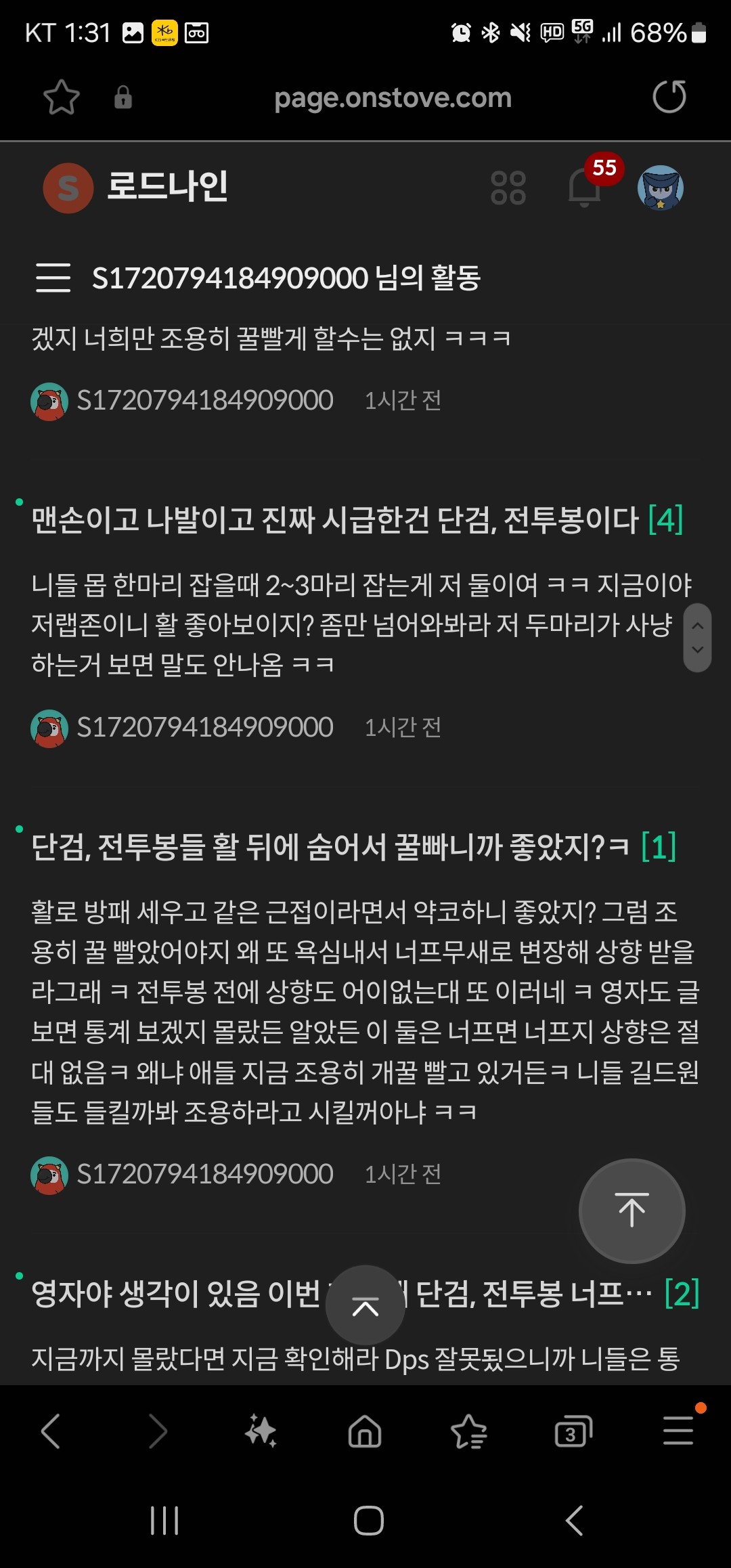This screenshot has width=731, height=1568.
Task: Open the STOVE apps grid menu
Action: (x=508, y=188)
